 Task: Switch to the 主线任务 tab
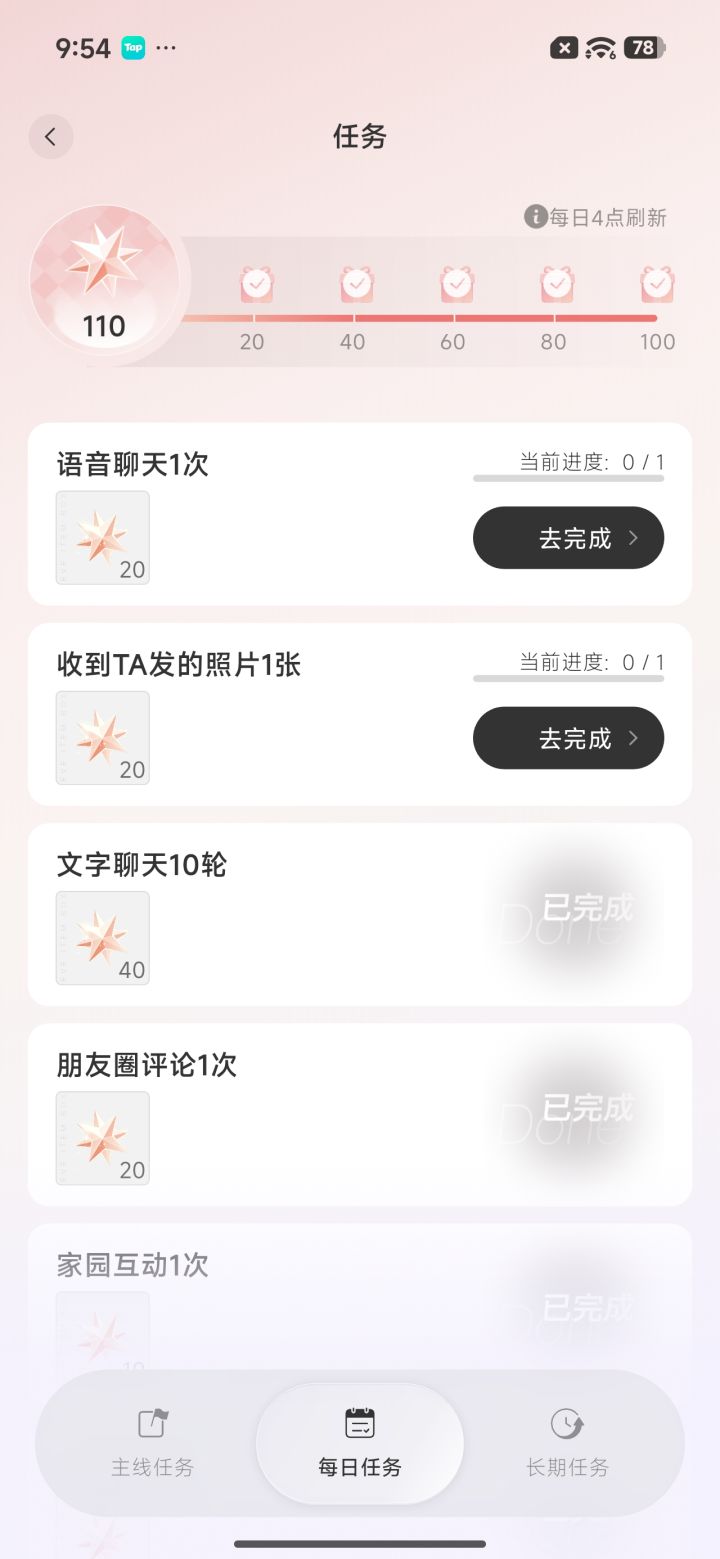tap(152, 1443)
